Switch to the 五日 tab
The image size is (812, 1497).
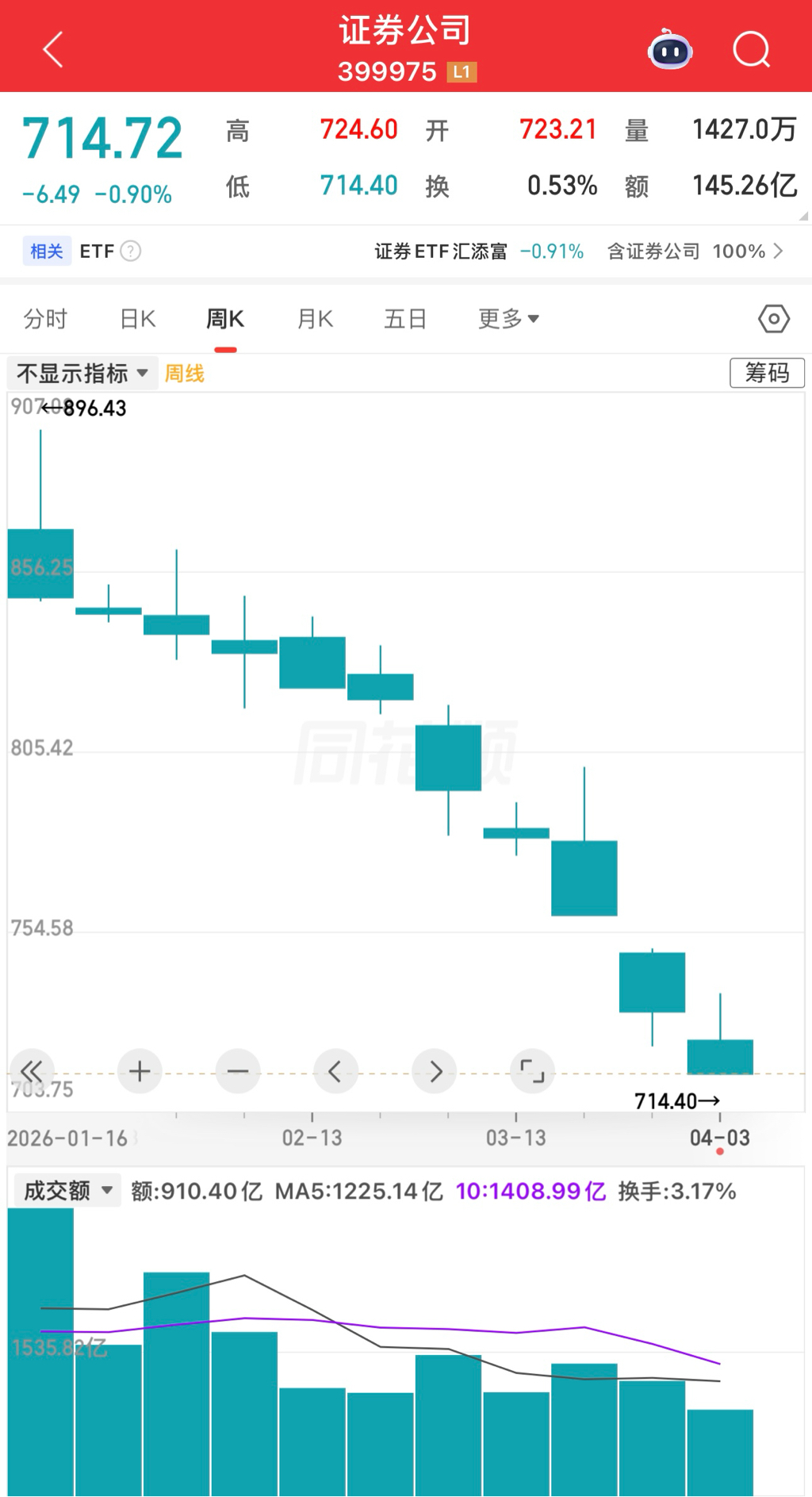pos(405,319)
